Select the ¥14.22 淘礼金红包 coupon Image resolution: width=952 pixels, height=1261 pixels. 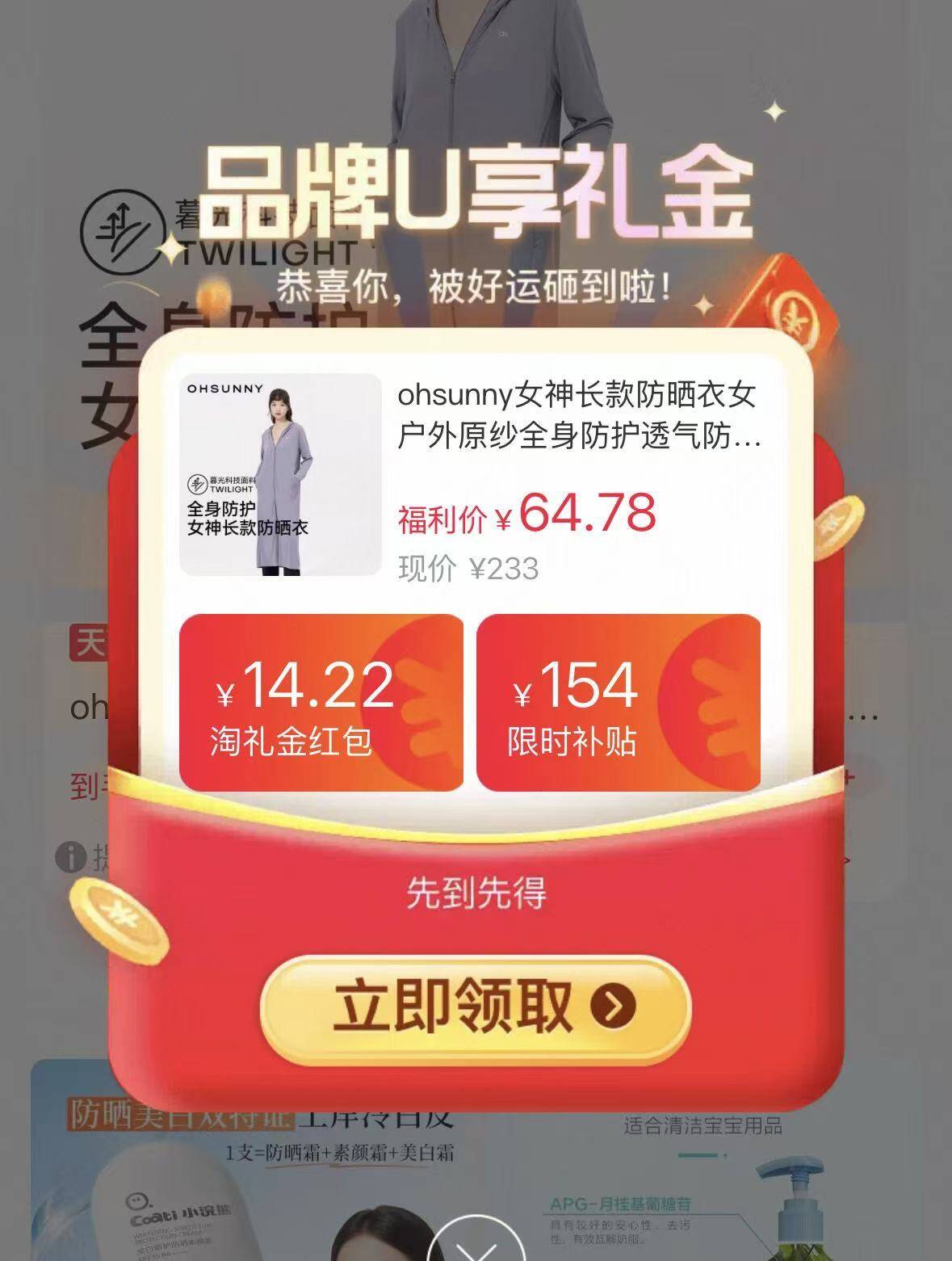pyautogui.click(x=321, y=703)
